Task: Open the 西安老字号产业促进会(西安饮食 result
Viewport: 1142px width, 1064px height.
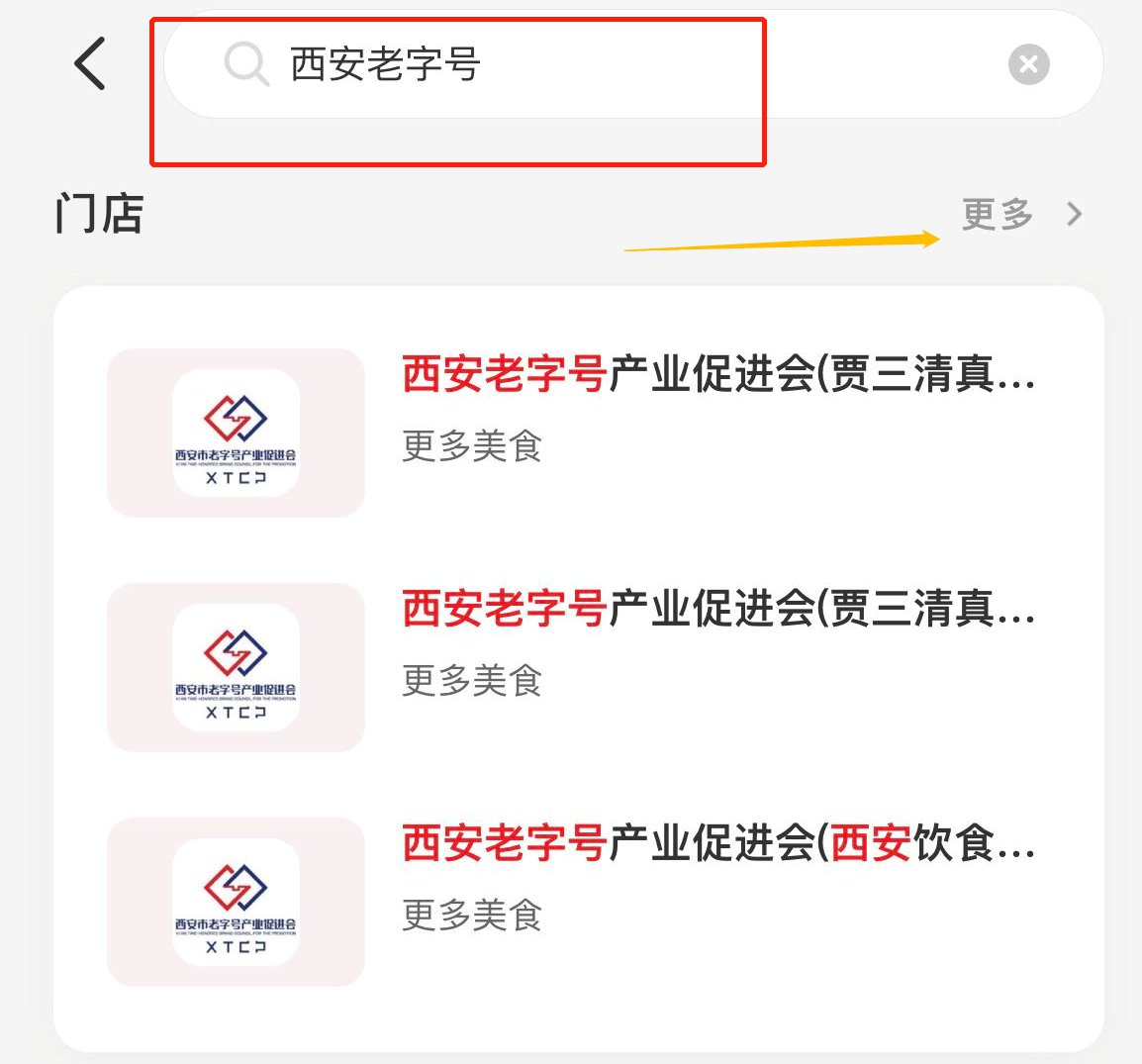Action: click(x=717, y=844)
